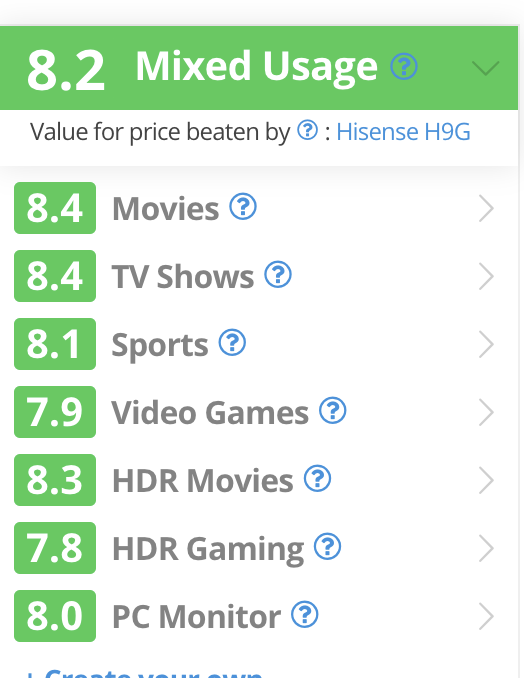Show help for Movies rating
The height and width of the screenshot is (678, 524).
pyautogui.click(x=243, y=206)
